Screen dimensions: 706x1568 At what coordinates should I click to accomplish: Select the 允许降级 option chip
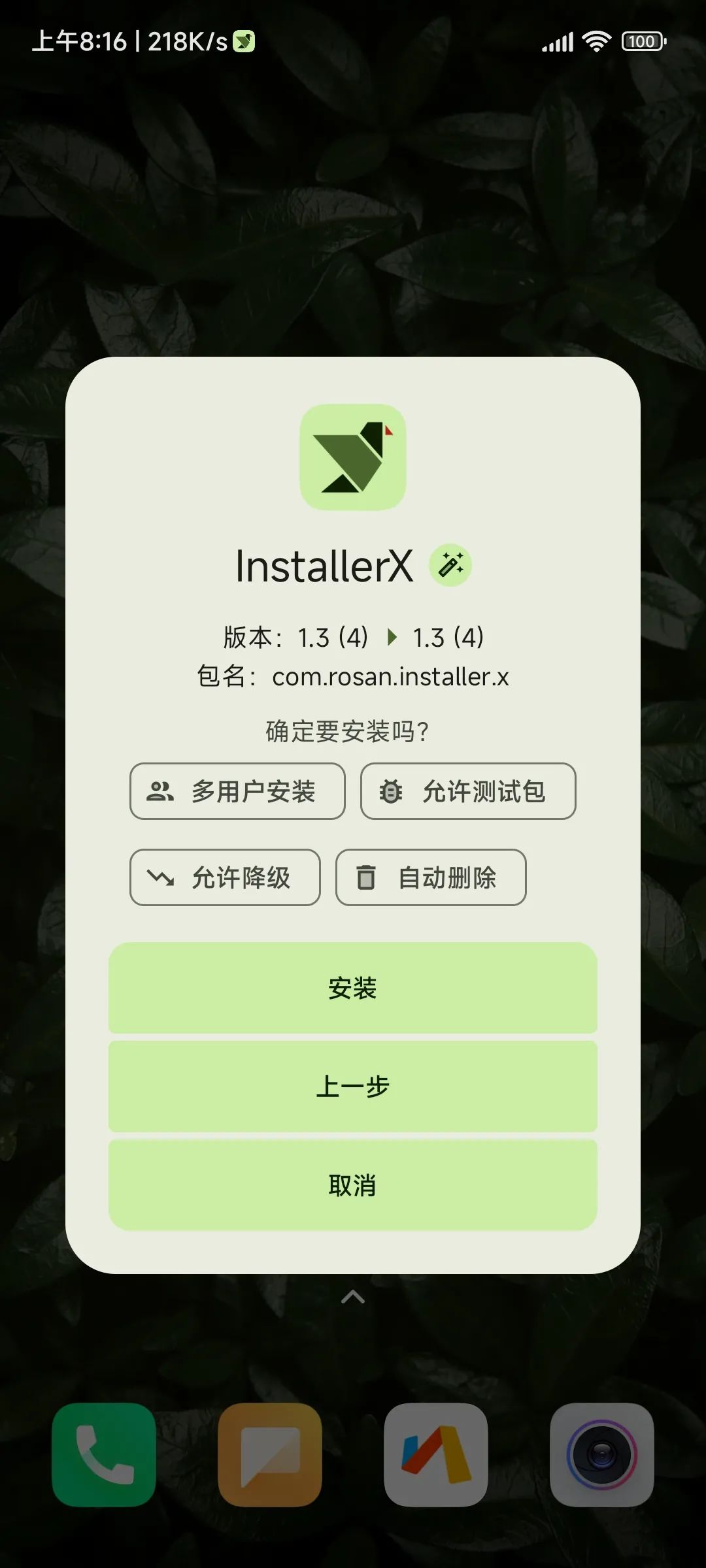[x=225, y=877]
